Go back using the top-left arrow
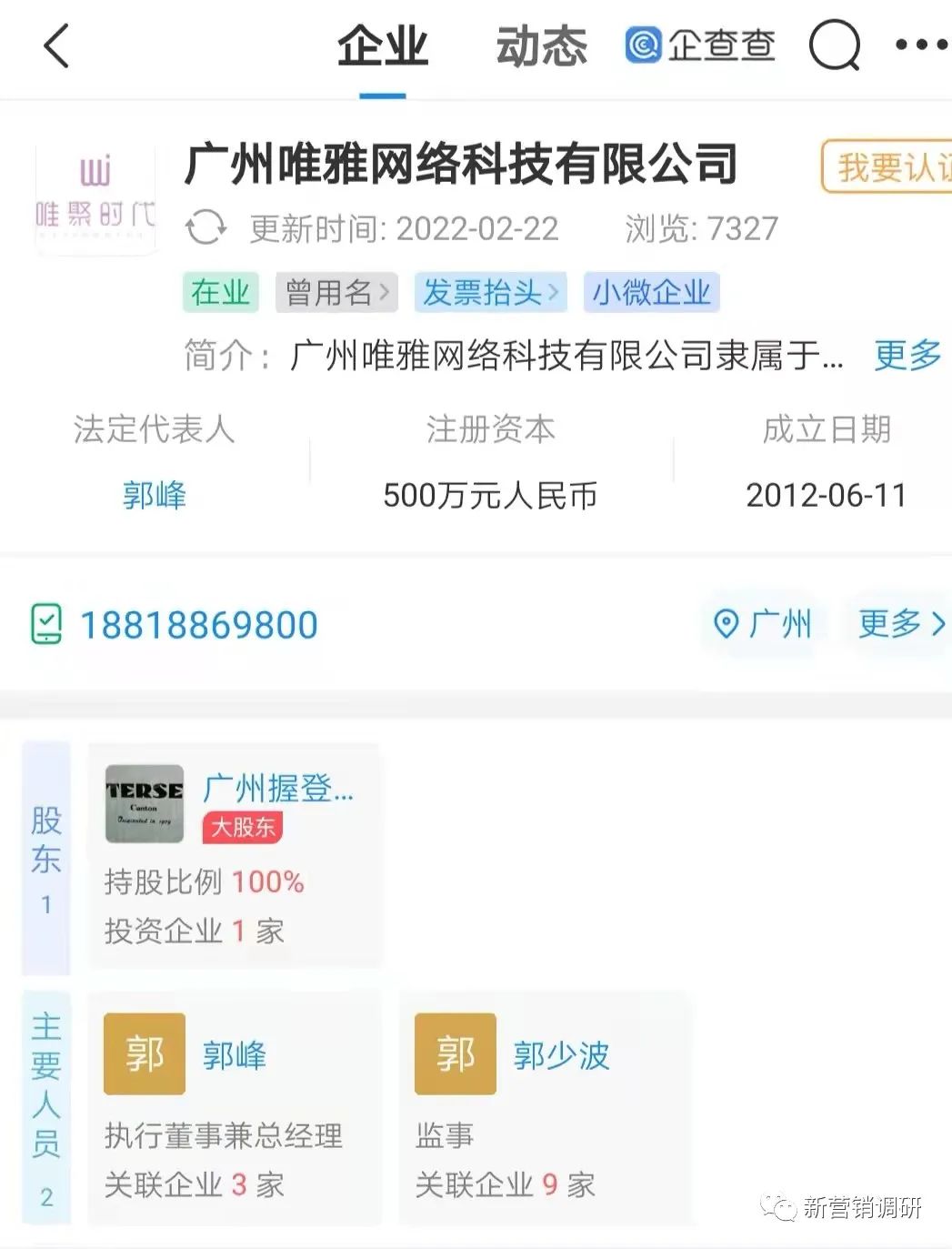Screen dimensions: 952x1249 pos(56,45)
